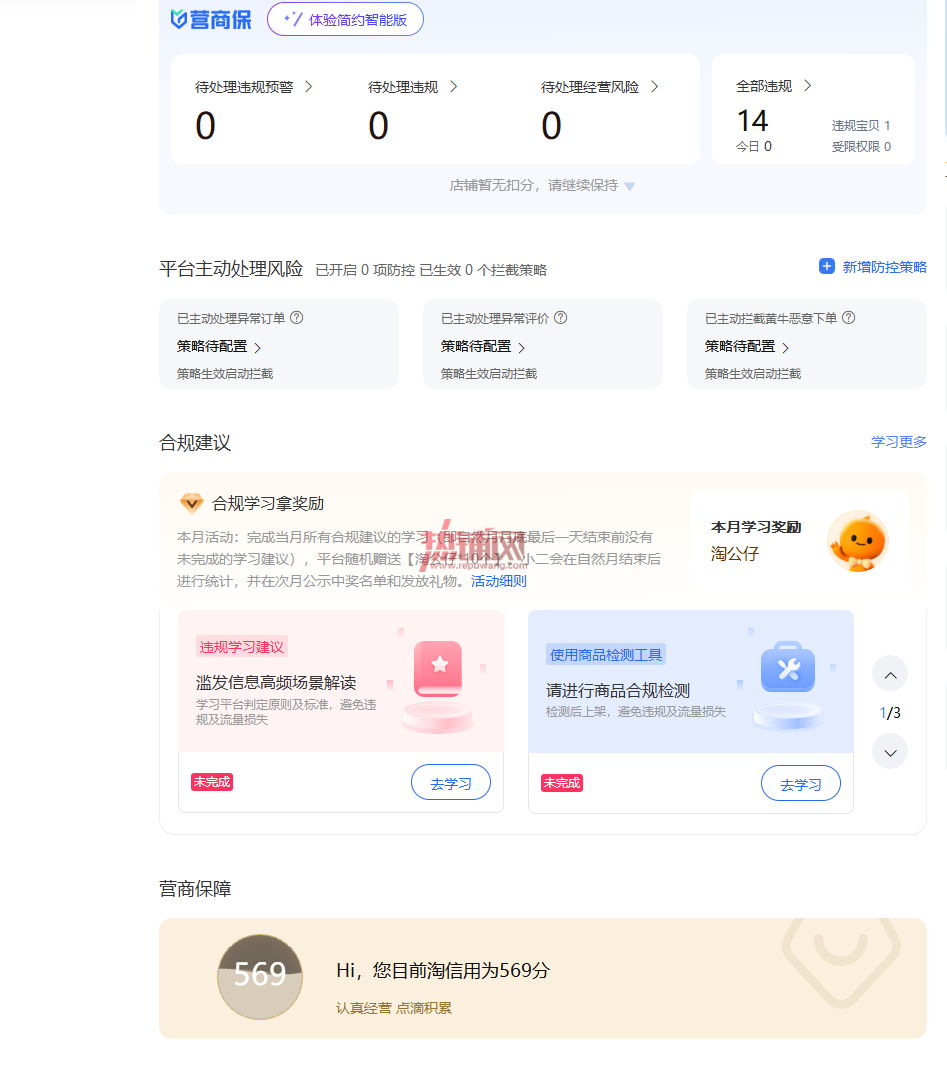Configure strategy for 已主动处理异常订单
The height and width of the screenshot is (1092, 947).
pos(219,346)
